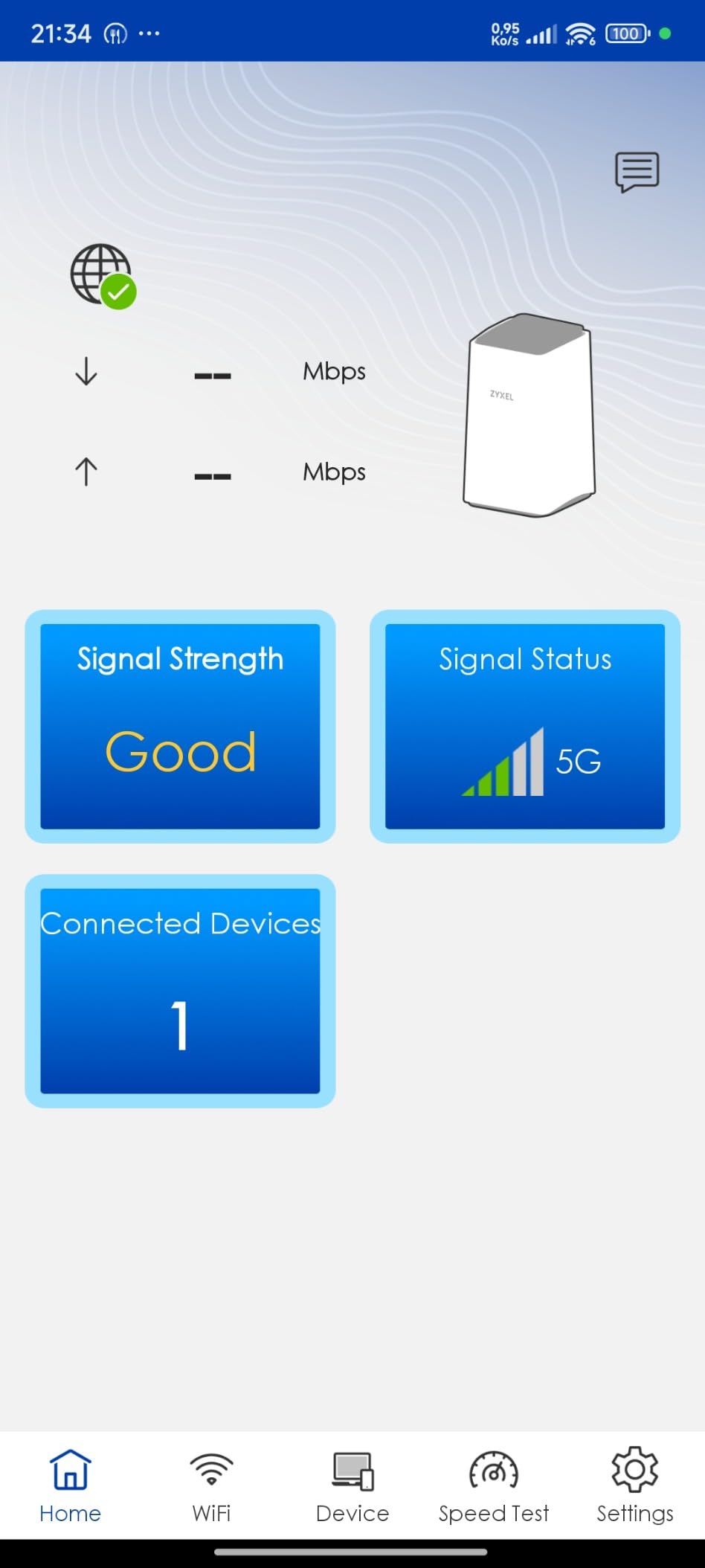Open the Signal Status card
The image size is (705, 1568).
pos(525,727)
